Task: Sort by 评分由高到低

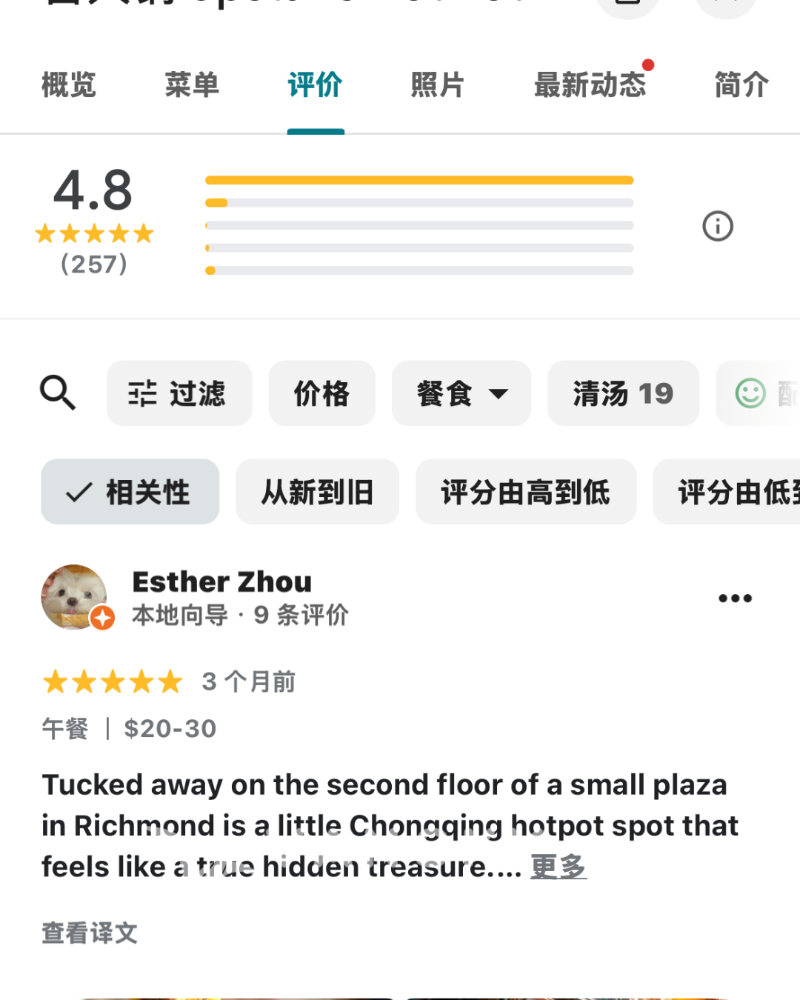Action: [525, 492]
